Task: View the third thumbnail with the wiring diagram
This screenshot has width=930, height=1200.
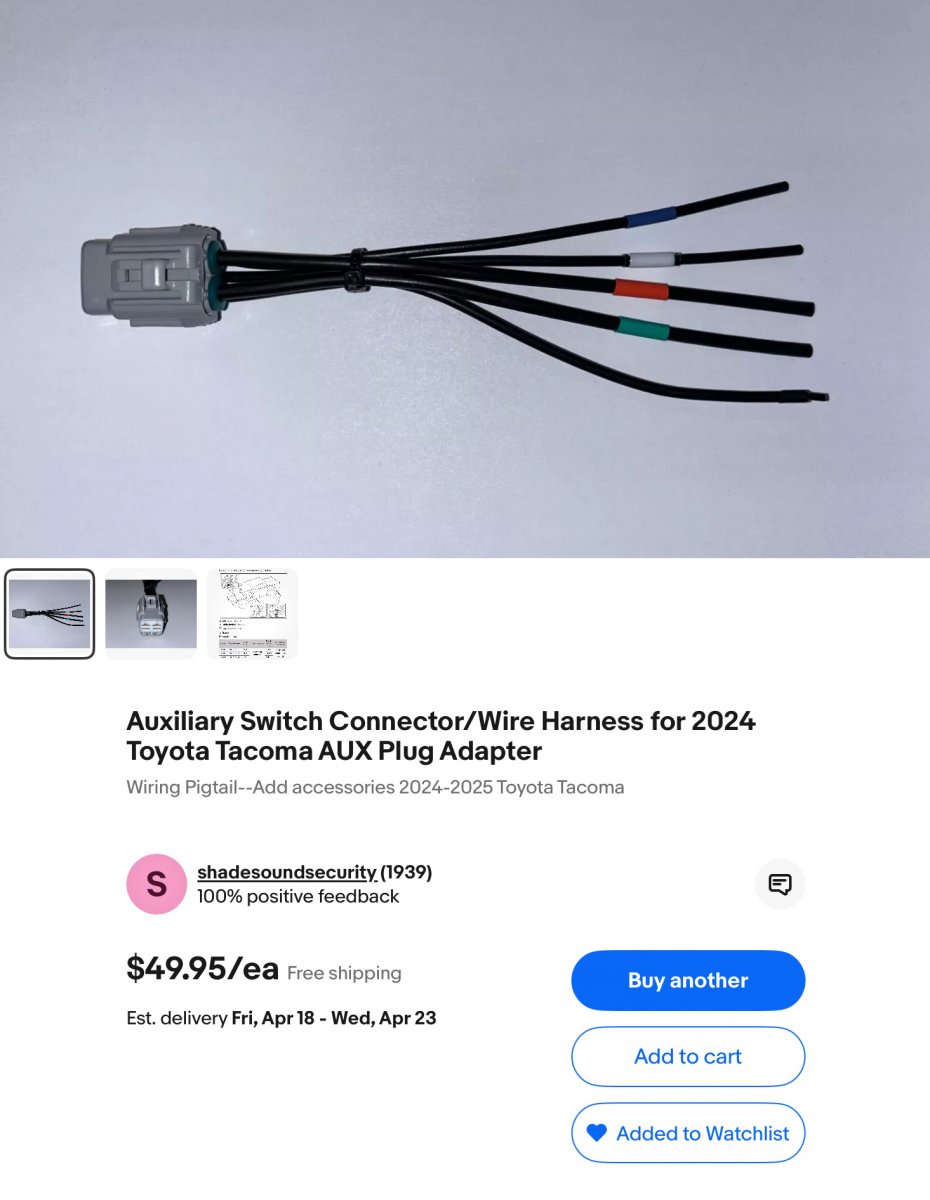Action: click(253, 614)
